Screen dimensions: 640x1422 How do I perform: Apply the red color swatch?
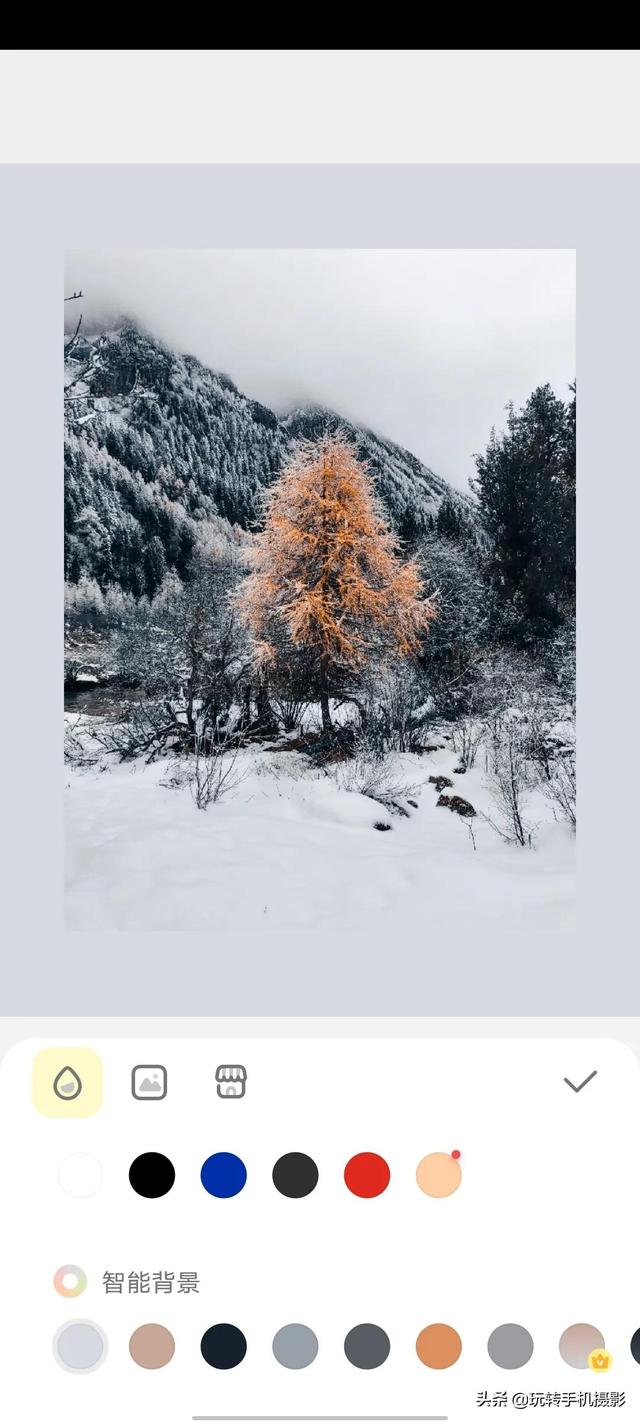point(367,1175)
